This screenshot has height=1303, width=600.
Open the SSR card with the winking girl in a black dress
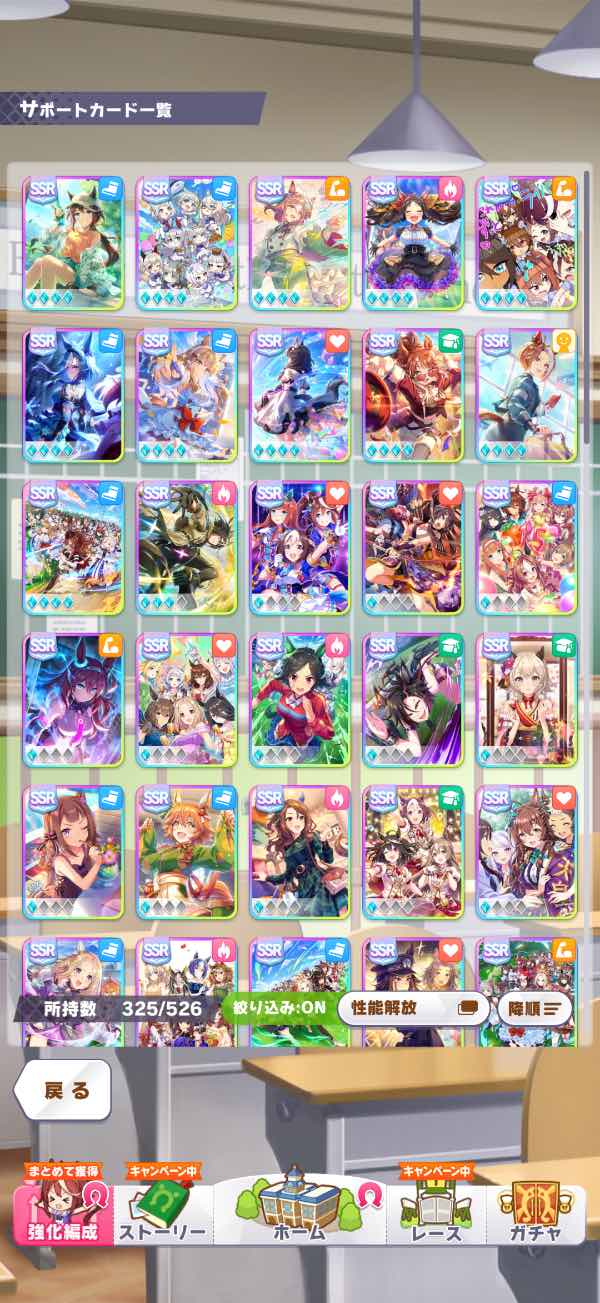click(73, 852)
